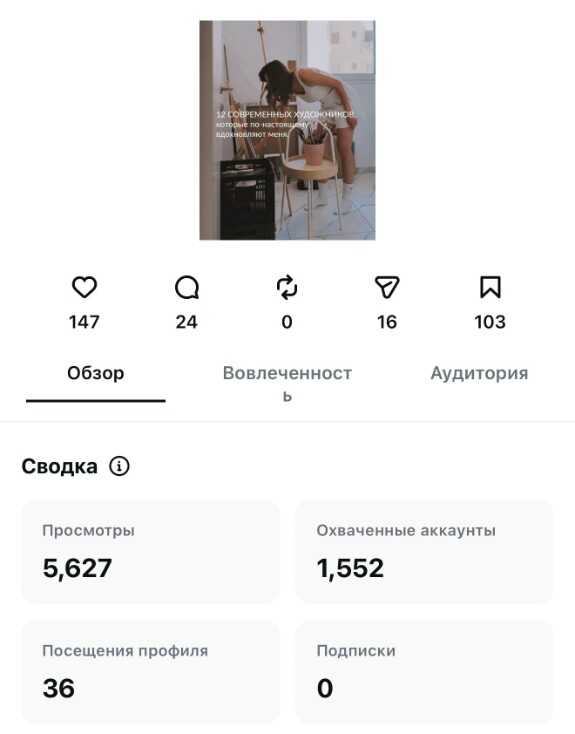Switch to the Аудитория tab
Viewport: 575px width, 734px height.
click(479, 373)
